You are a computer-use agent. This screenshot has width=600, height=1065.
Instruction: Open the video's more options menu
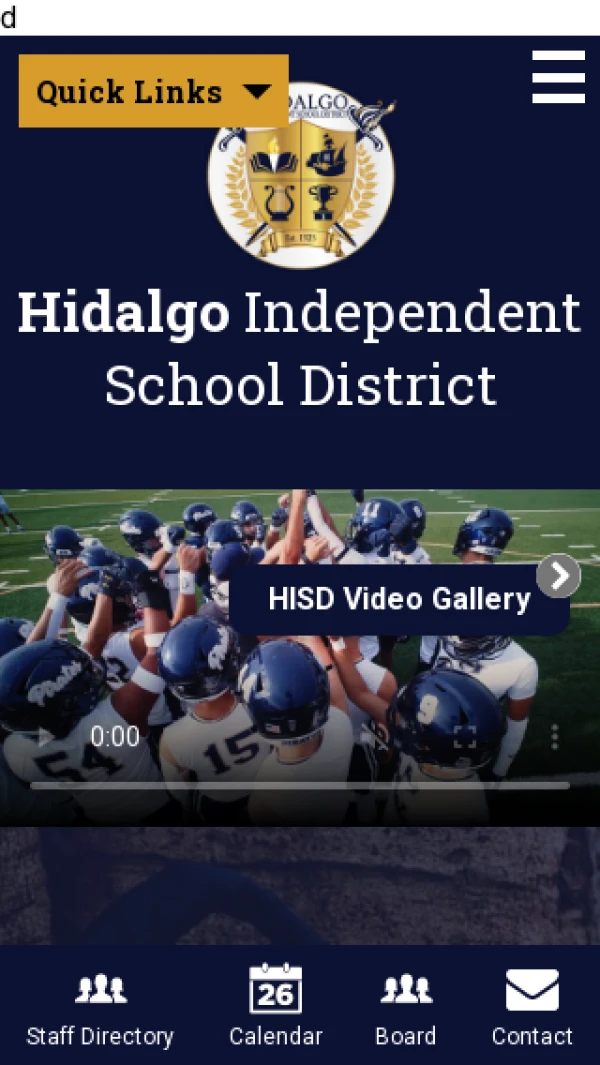[555, 738]
